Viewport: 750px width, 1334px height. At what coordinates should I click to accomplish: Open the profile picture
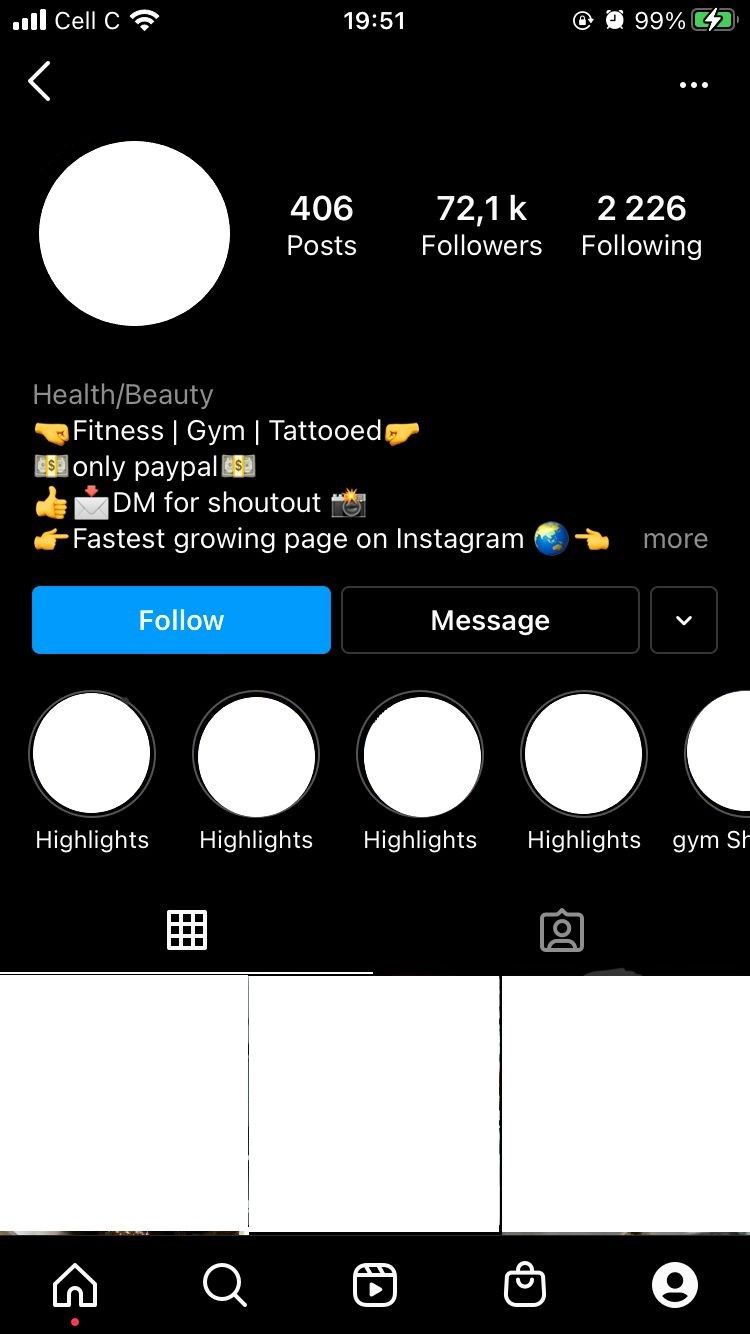coord(134,233)
